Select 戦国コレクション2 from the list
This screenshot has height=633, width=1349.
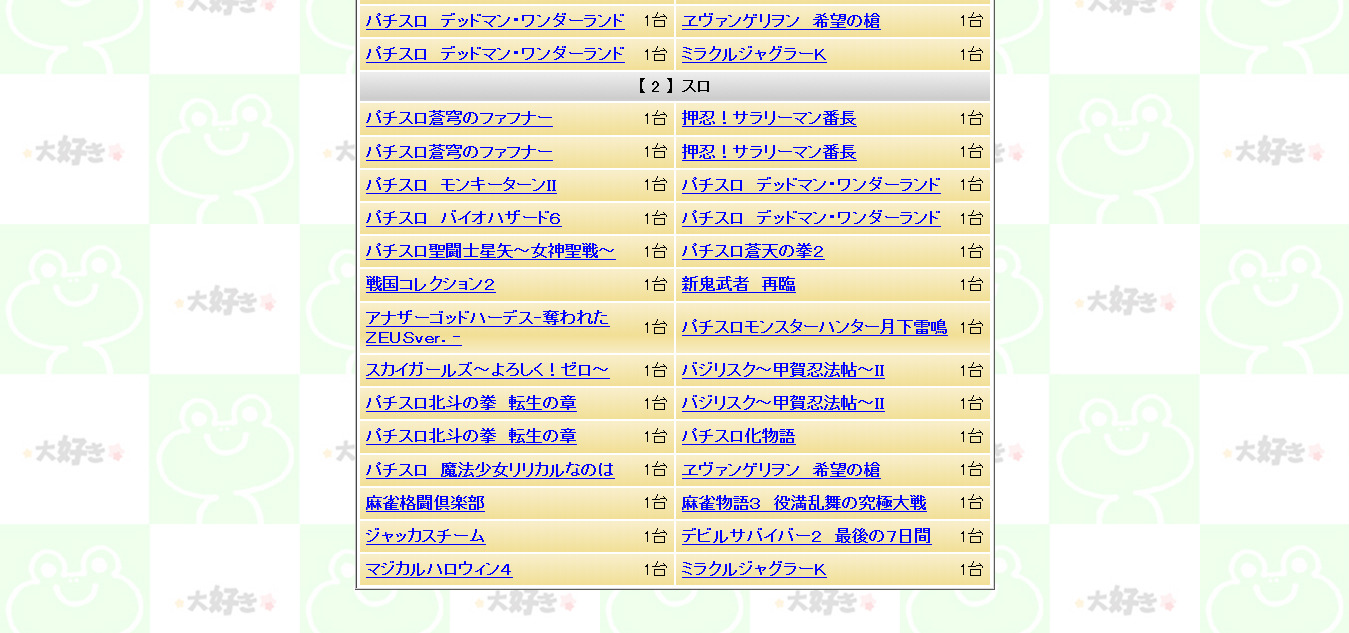(x=430, y=284)
